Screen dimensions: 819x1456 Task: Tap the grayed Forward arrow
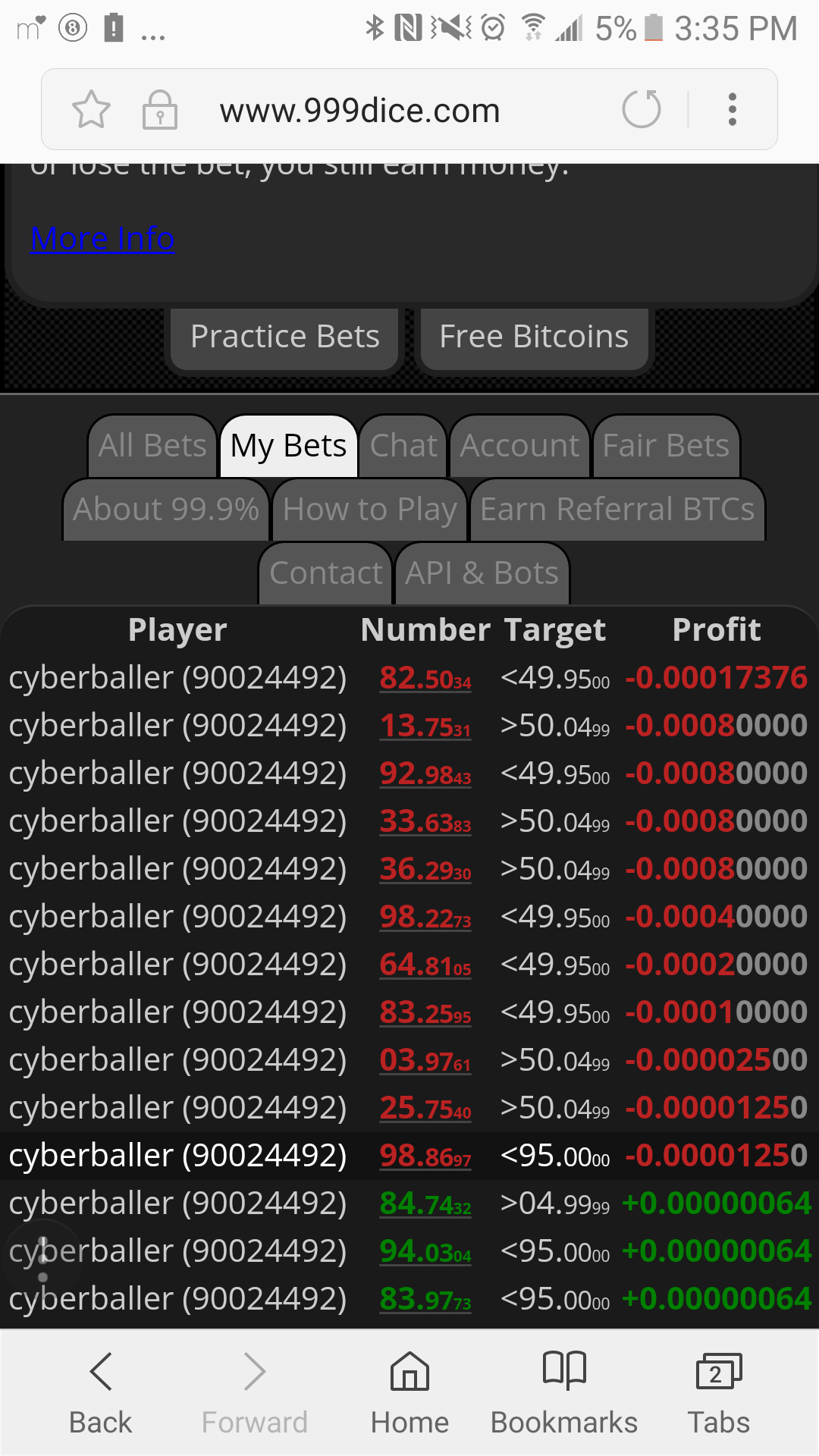click(x=254, y=1395)
